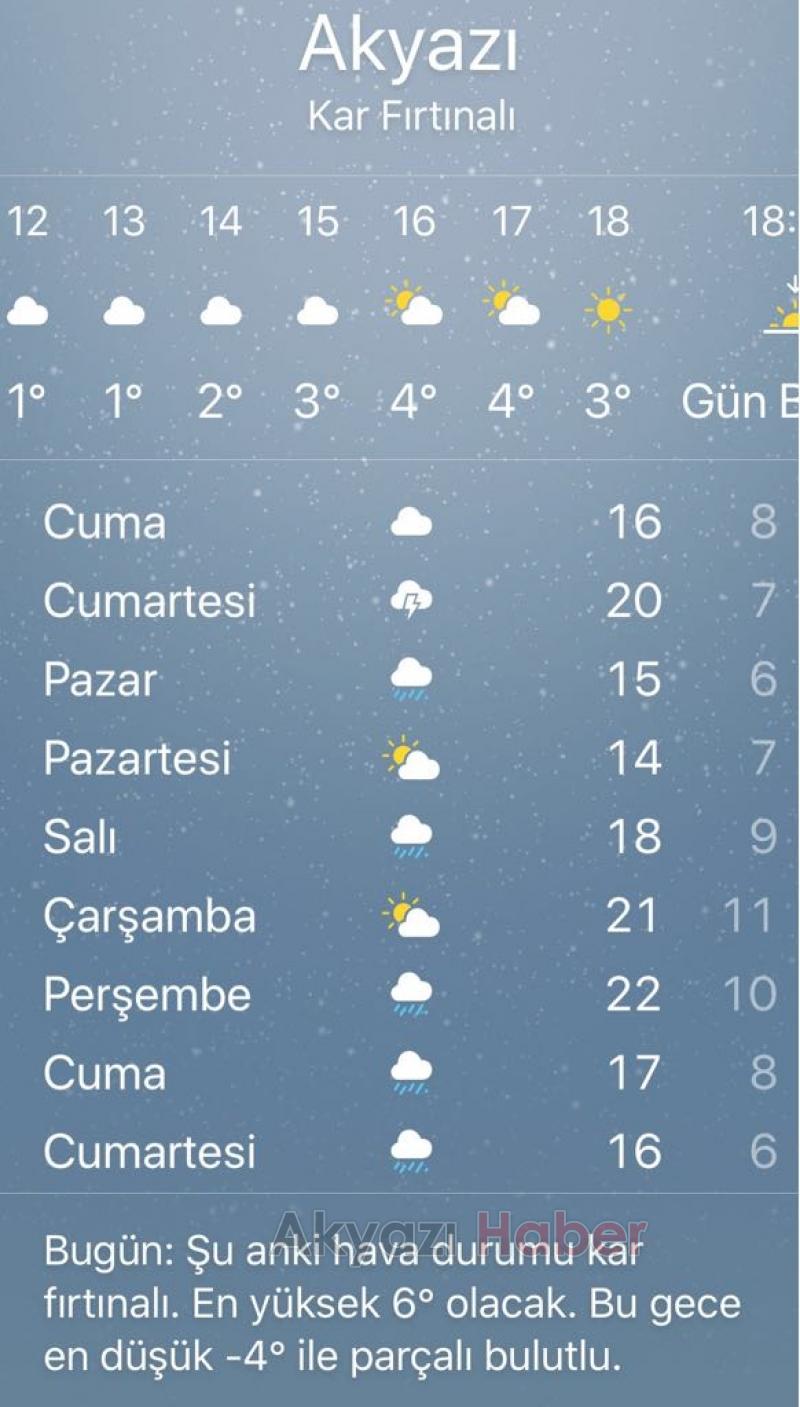Tap the sun-behind-cloud icon for Pazartesi

tap(411, 757)
